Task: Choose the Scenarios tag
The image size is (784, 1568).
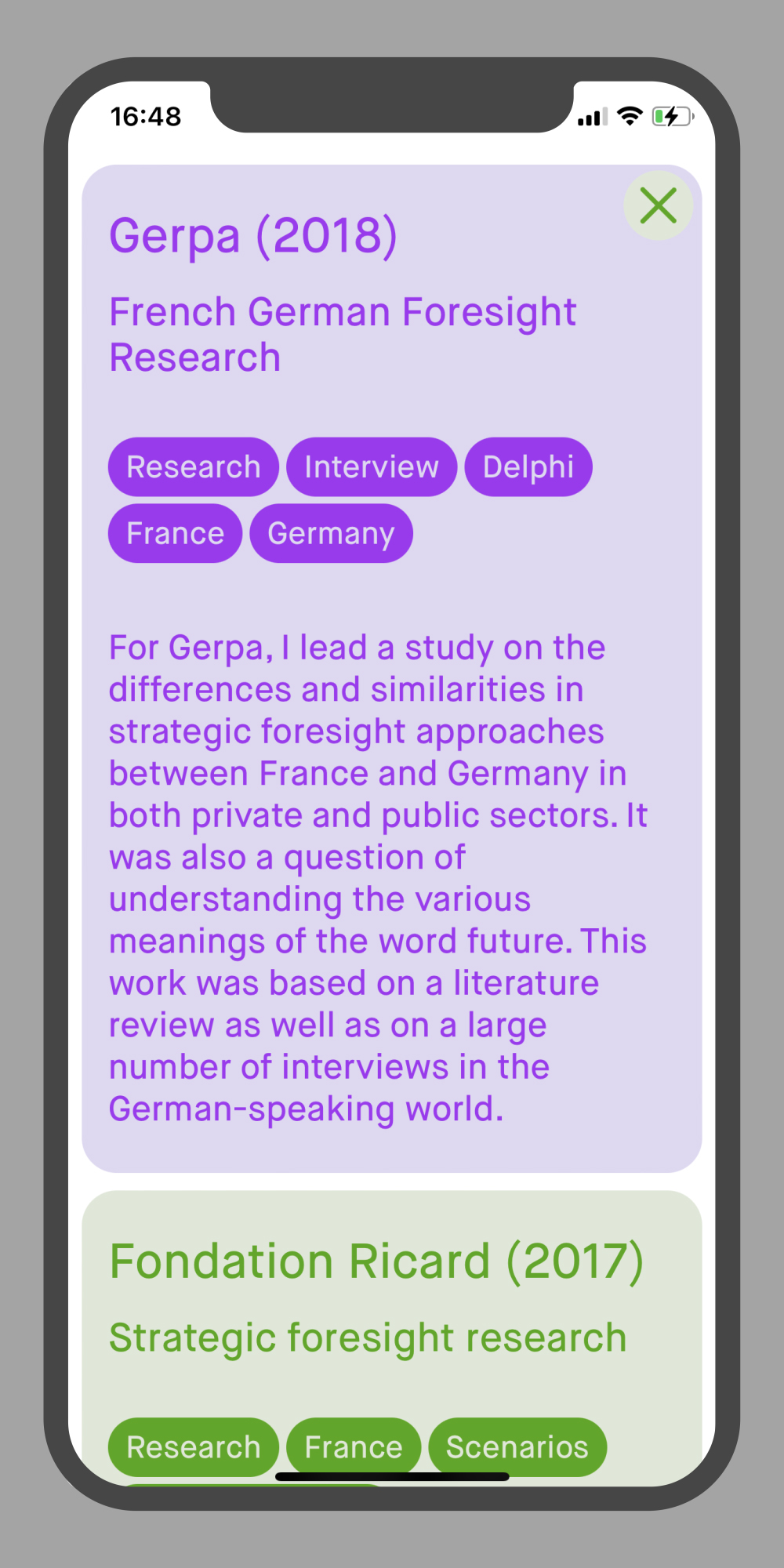Action: 517,1446
